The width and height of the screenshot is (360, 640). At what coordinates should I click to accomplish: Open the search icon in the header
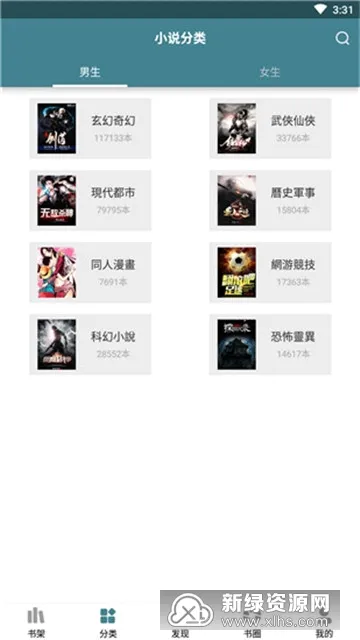click(x=342, y=38)
